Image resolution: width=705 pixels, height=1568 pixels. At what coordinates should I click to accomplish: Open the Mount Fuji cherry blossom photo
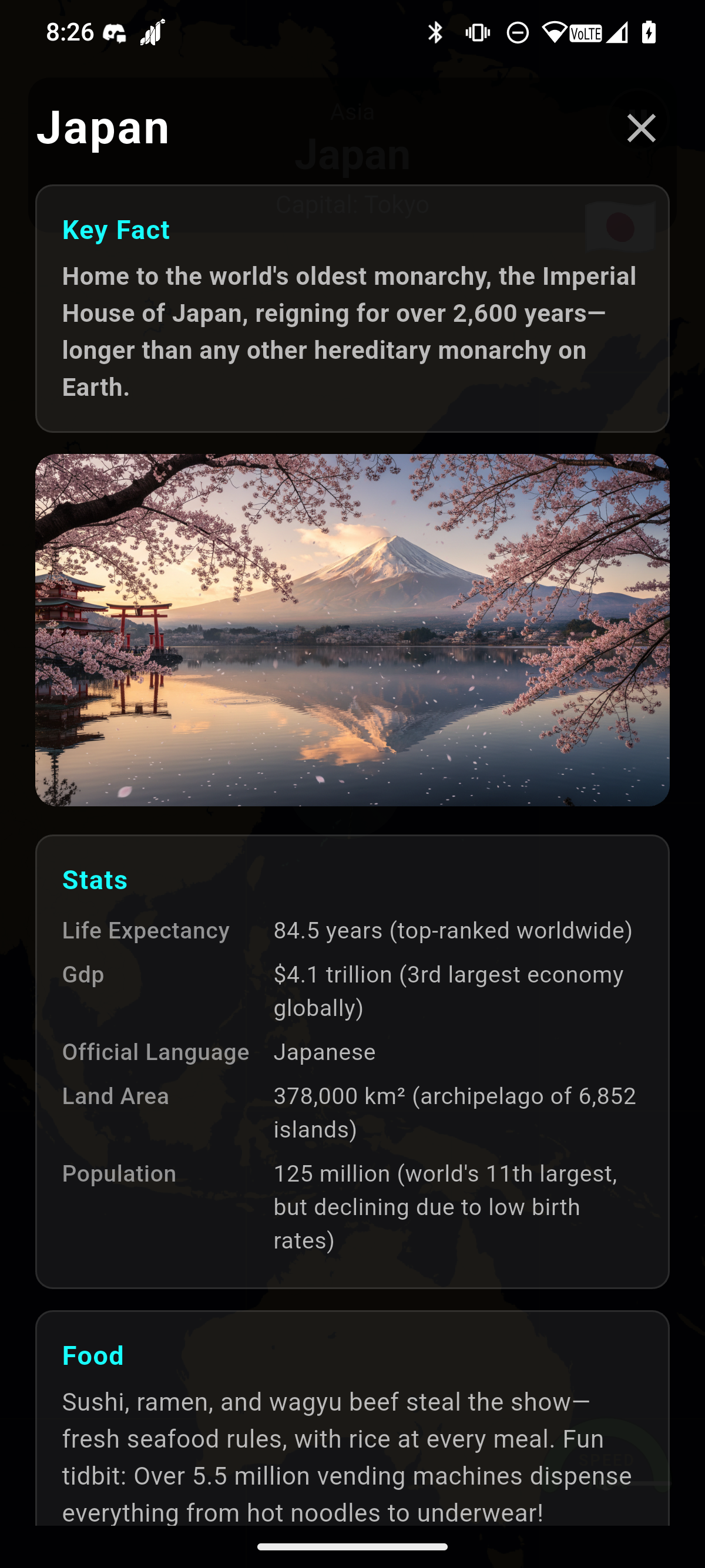(352, 630)
